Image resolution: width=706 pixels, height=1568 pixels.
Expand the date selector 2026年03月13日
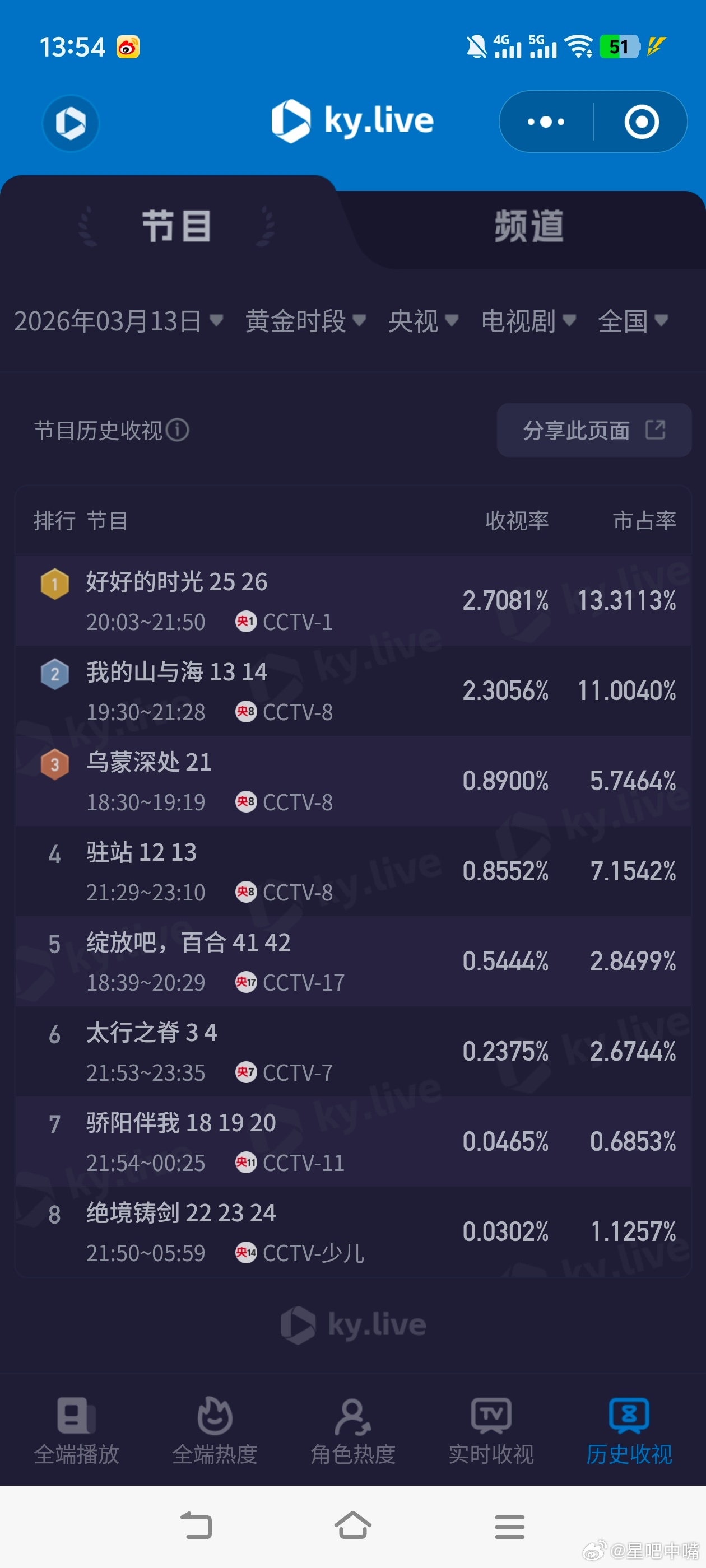pos(119,321)
